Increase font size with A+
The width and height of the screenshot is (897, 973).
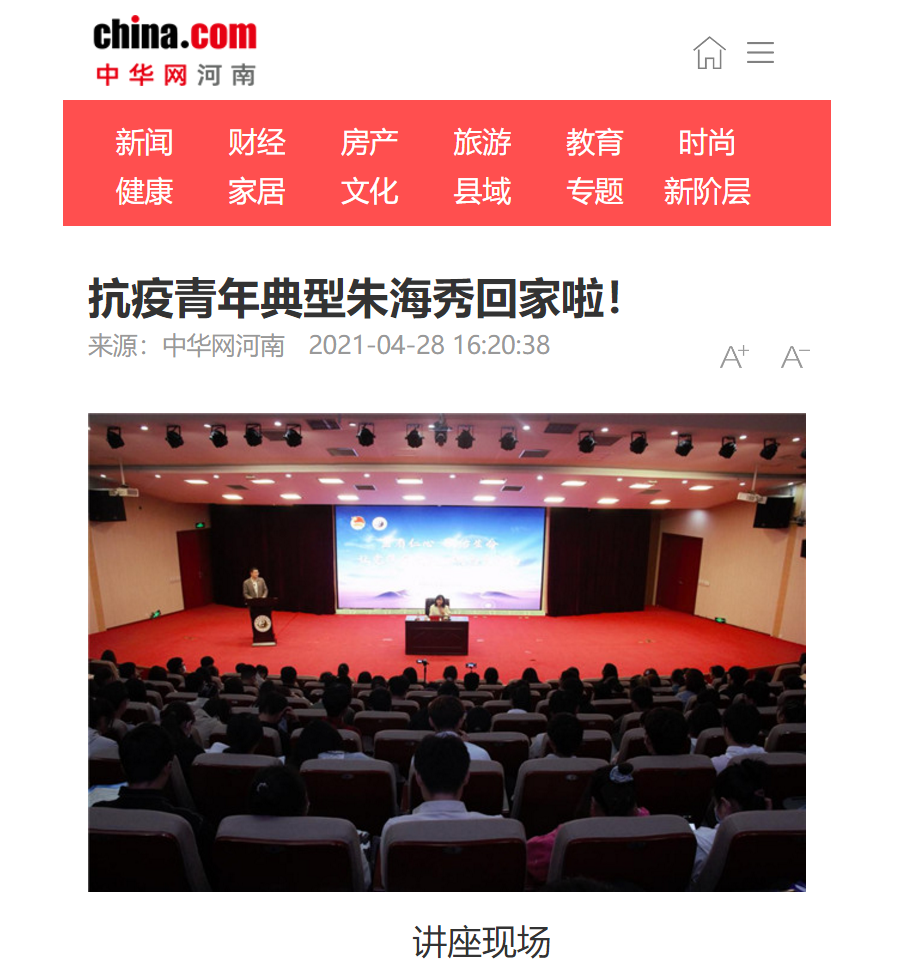(734, 356)
